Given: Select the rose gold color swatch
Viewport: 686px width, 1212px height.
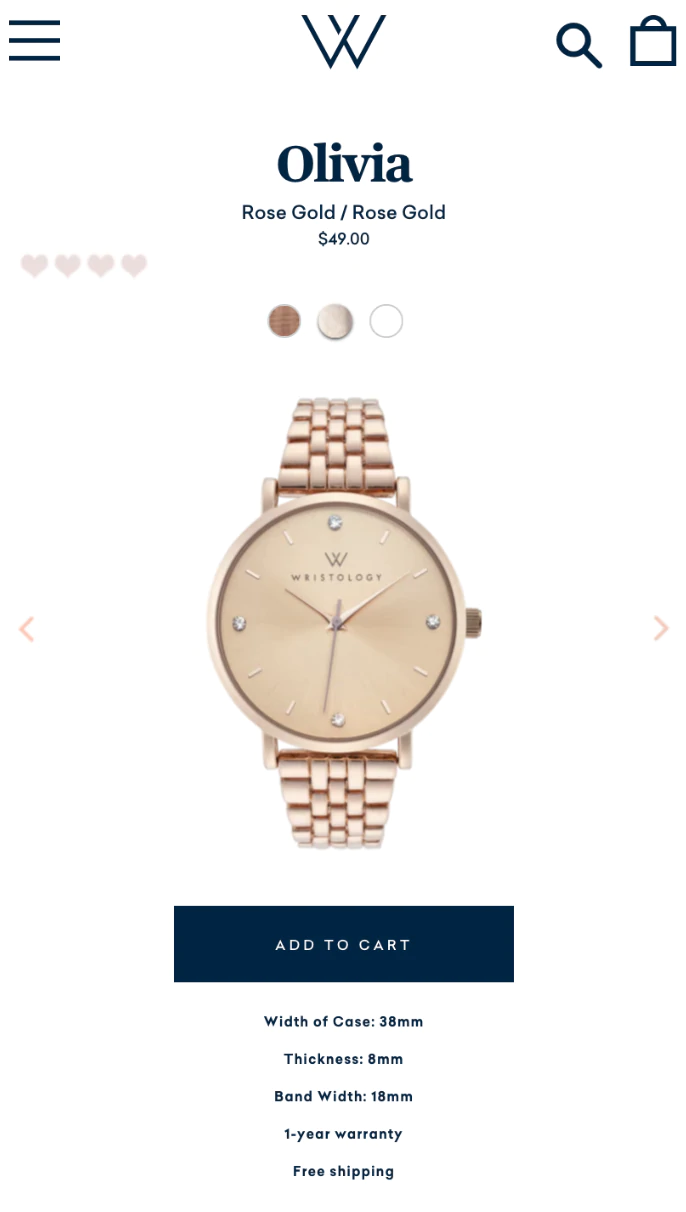Looking at the screenshot, I should [x=284, y=321].
